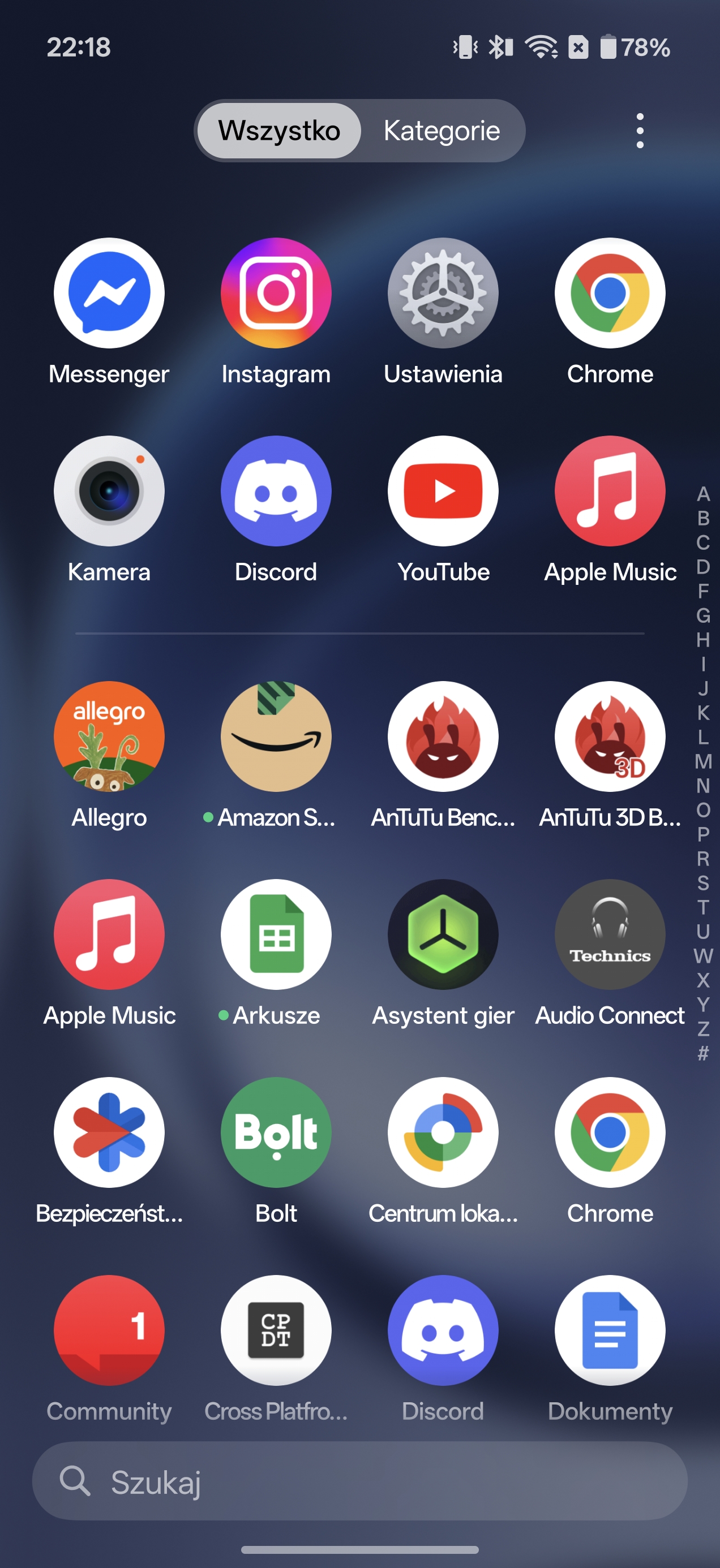This screenshot has height=1568, width=720.
Task: Open Instagram
Action: pos(276,294)
